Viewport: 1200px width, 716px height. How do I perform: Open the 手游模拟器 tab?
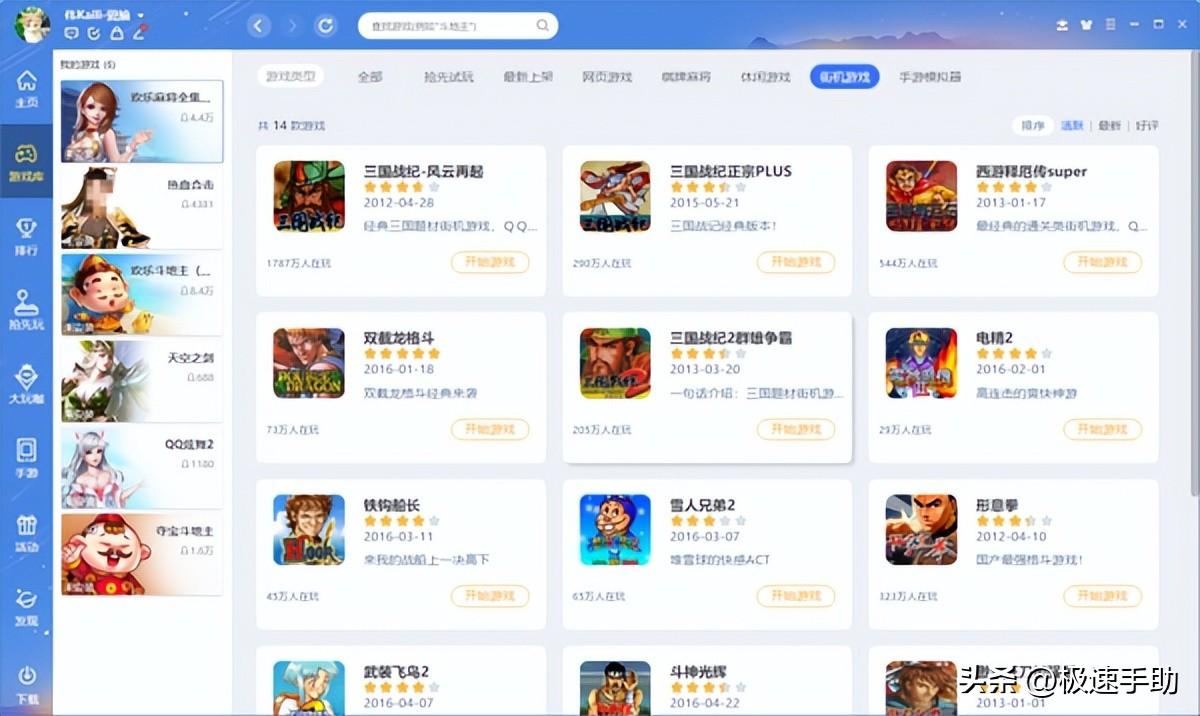coord(929,77)
